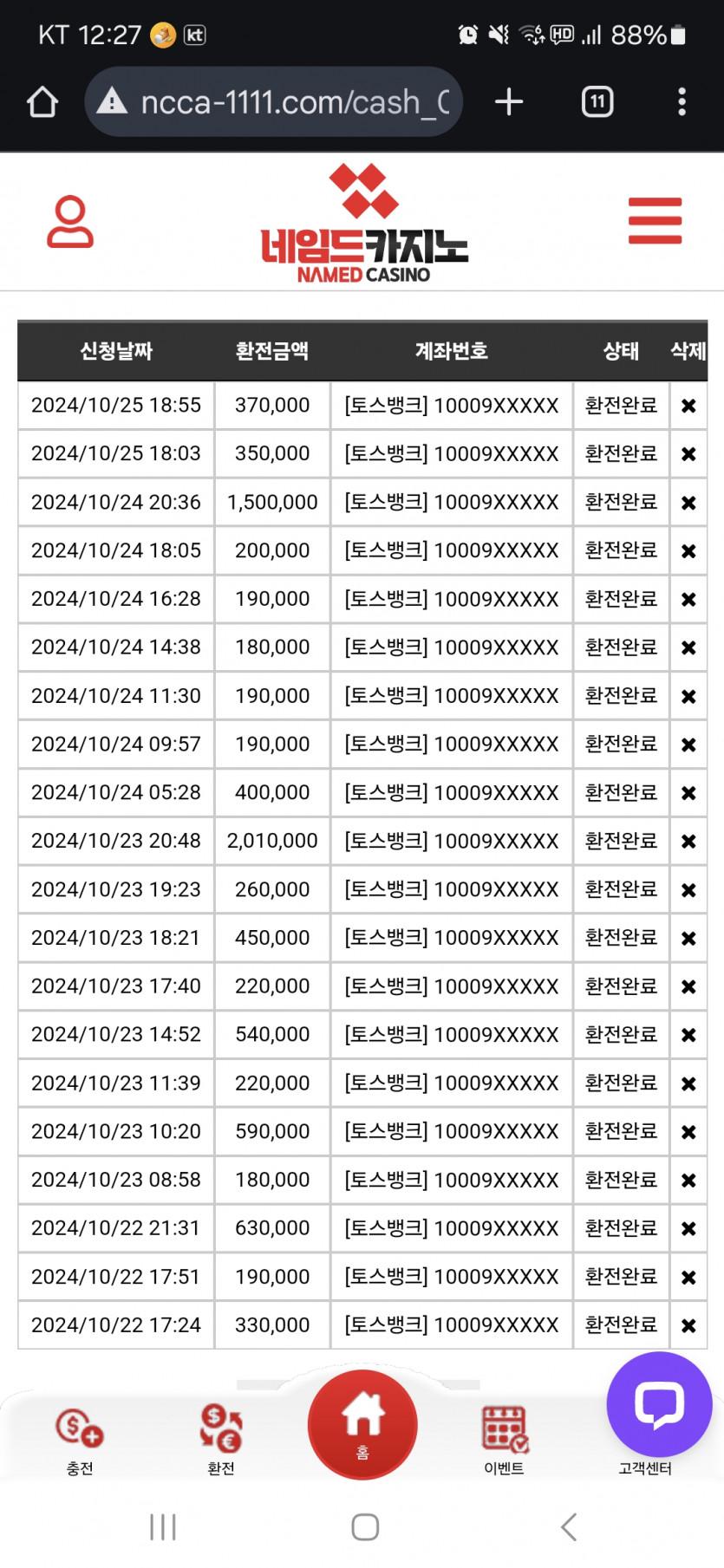Remove the 2024/10/22 21:31 withdrawal entry
The width and height of the screenshot is (724, 1568).
click(x=688, y=1228)
